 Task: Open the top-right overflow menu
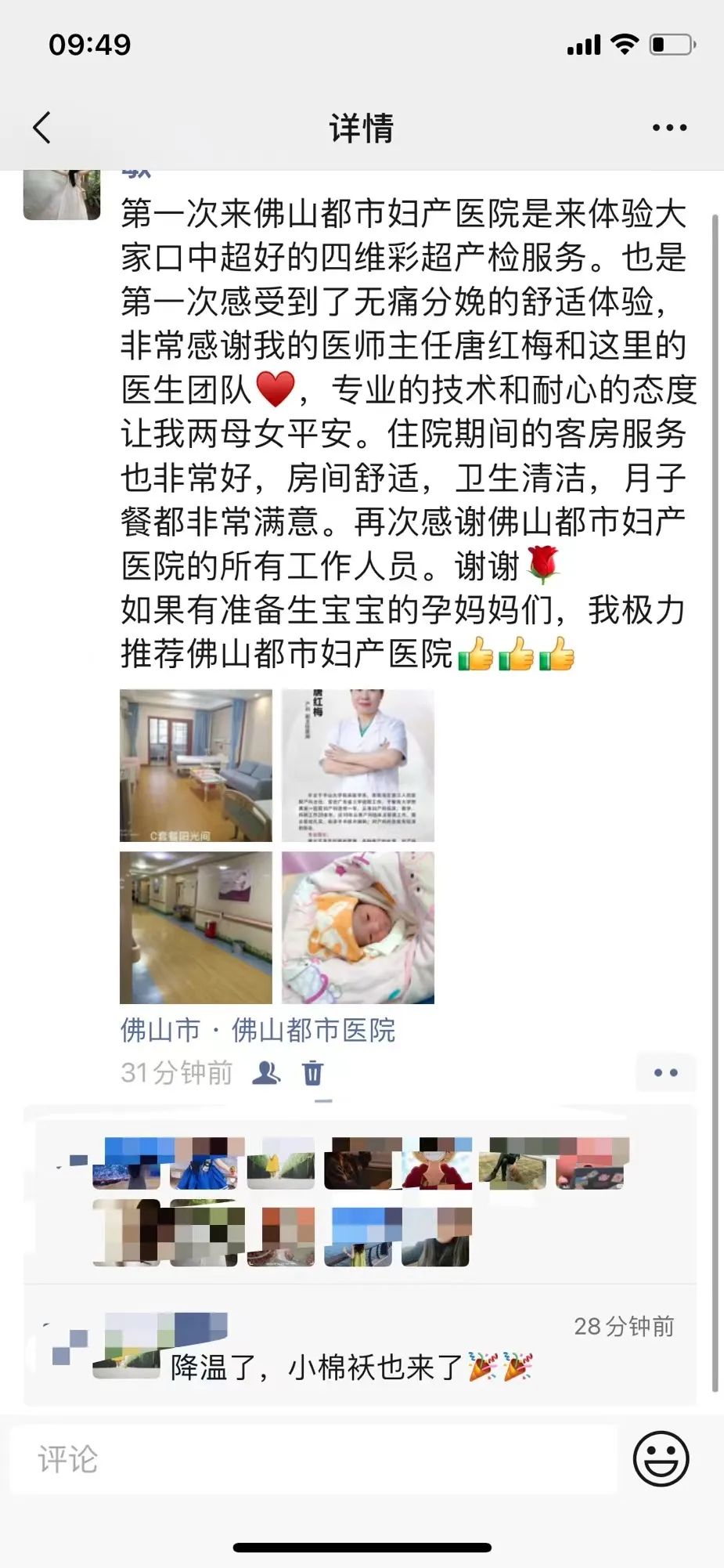669,128
